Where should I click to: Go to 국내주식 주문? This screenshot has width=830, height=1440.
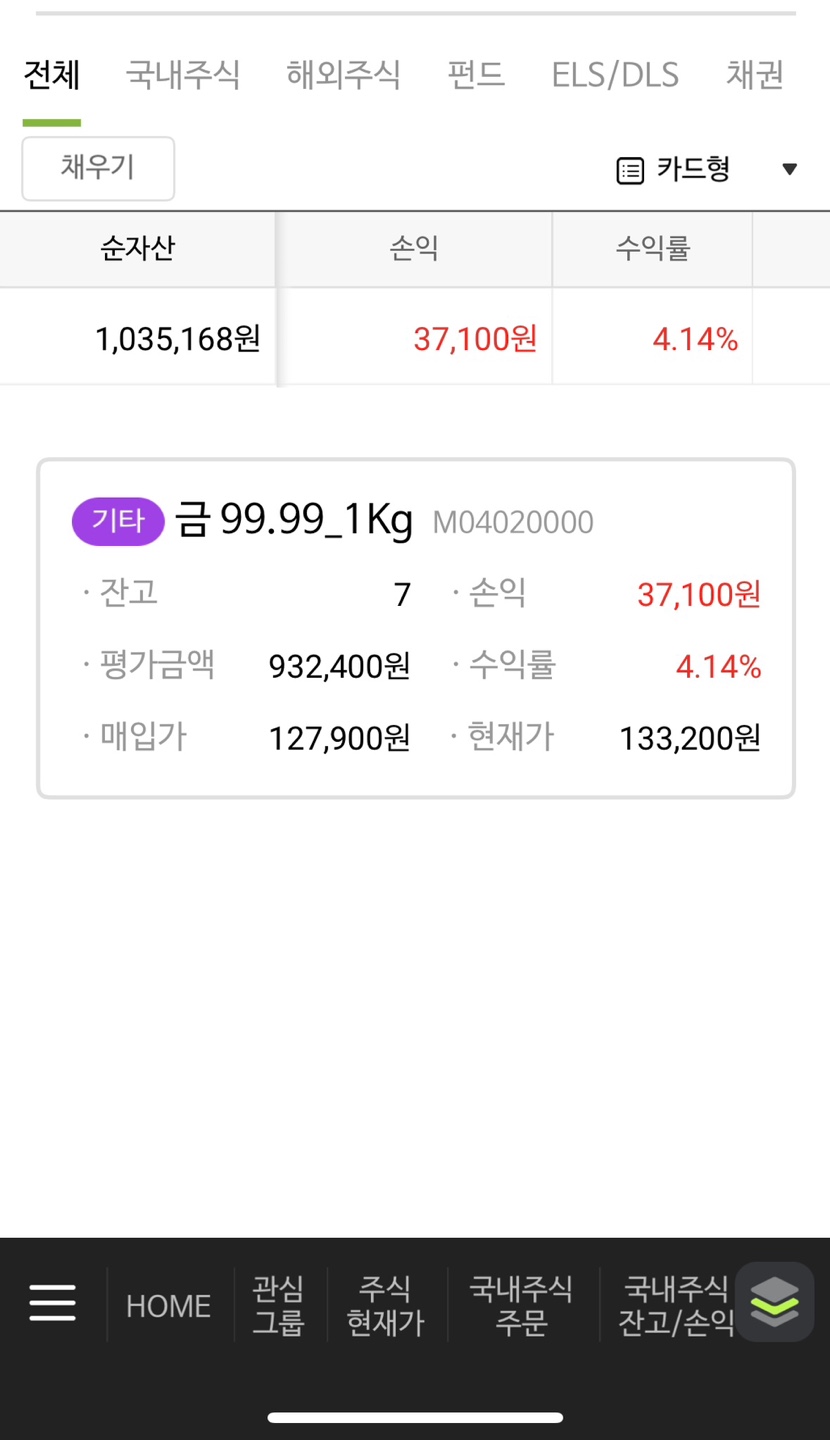pos(521,1305)
